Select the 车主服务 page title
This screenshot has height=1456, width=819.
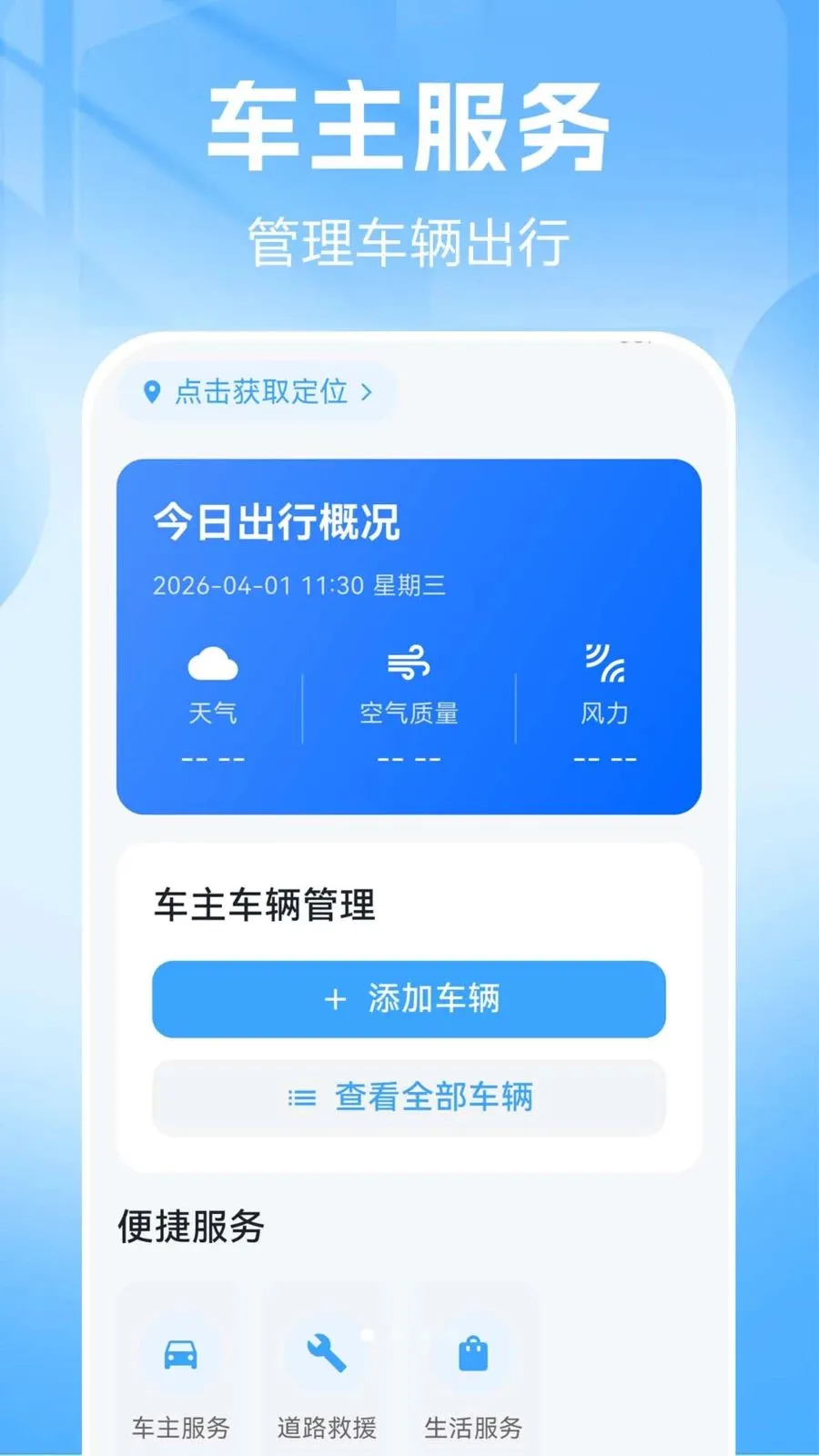coord(409,126)
